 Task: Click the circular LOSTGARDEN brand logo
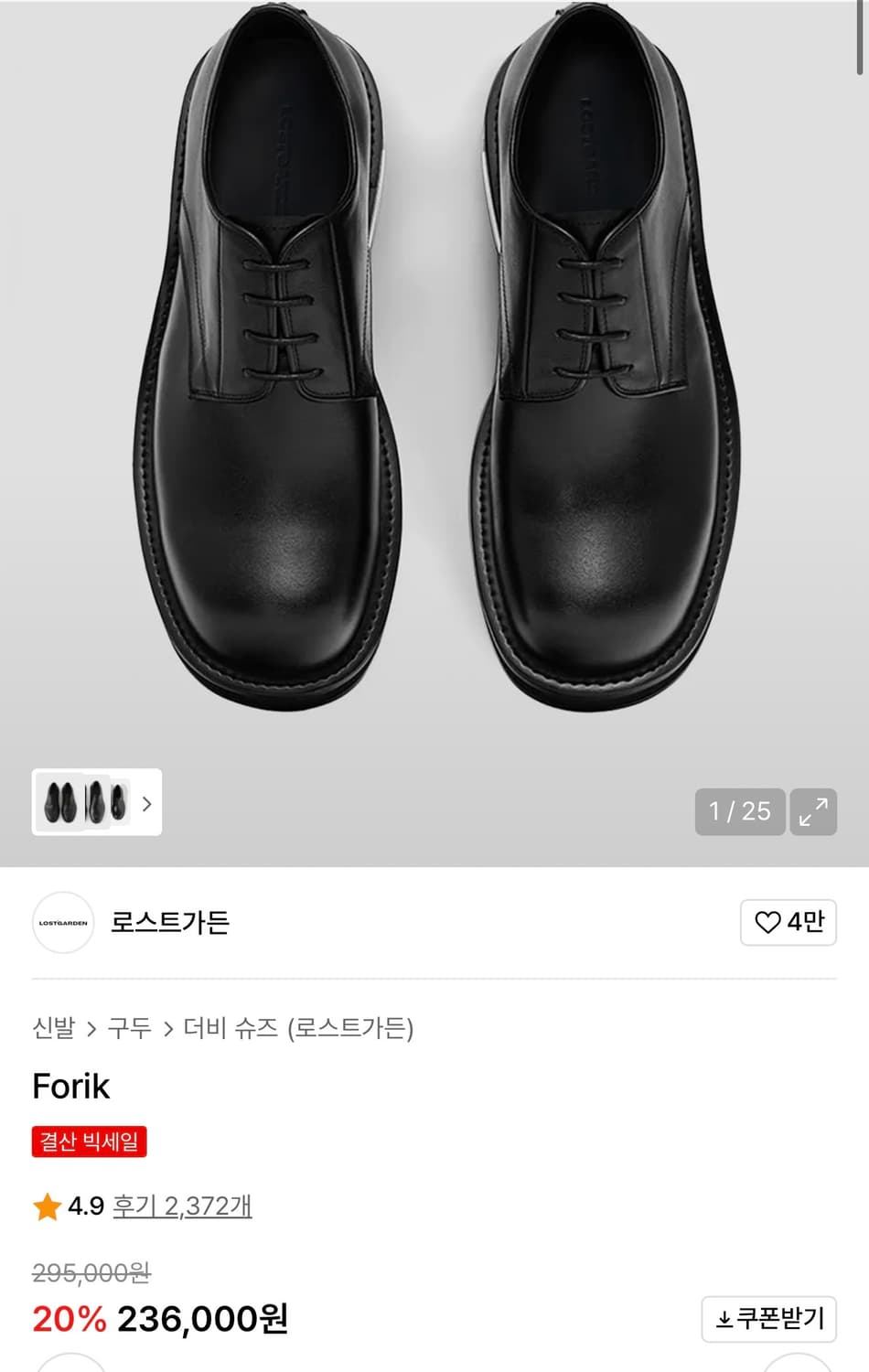(62, 923)
